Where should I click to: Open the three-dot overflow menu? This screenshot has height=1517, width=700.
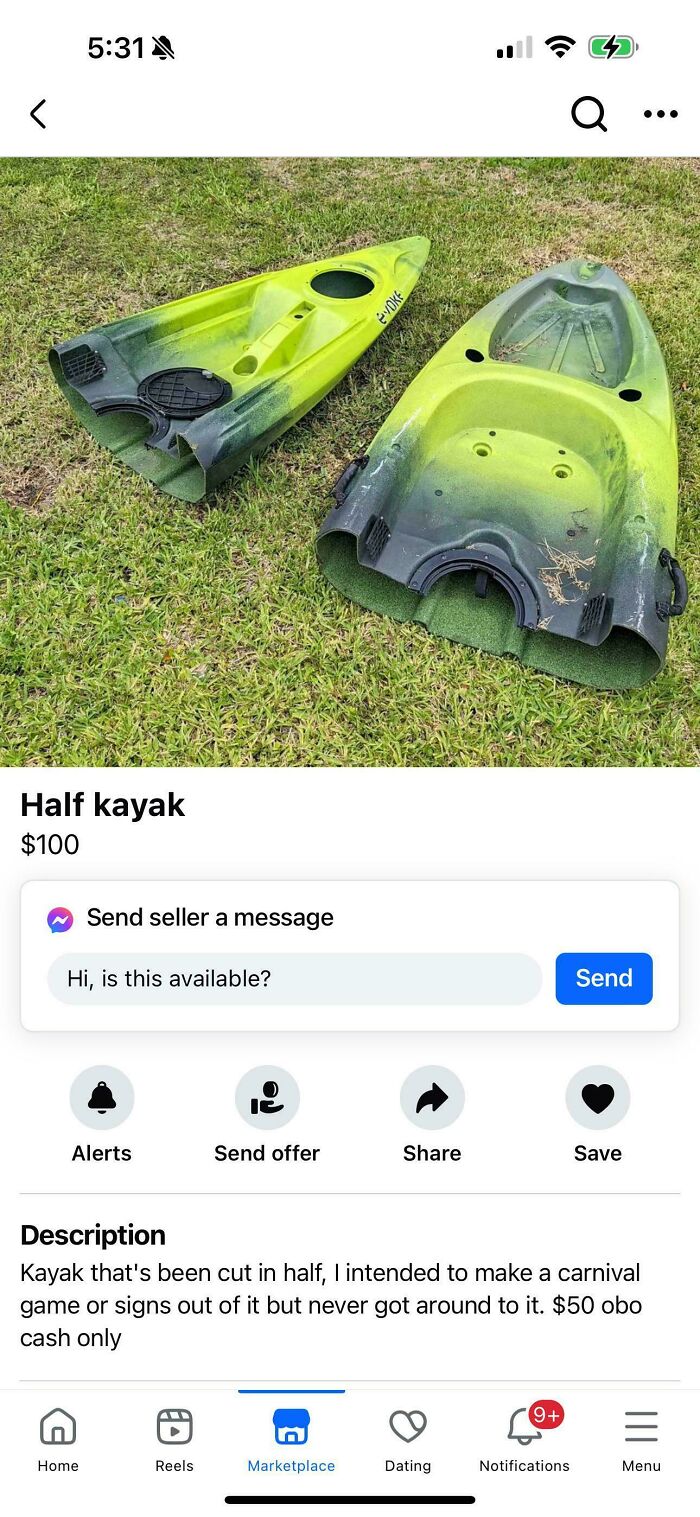660,115
